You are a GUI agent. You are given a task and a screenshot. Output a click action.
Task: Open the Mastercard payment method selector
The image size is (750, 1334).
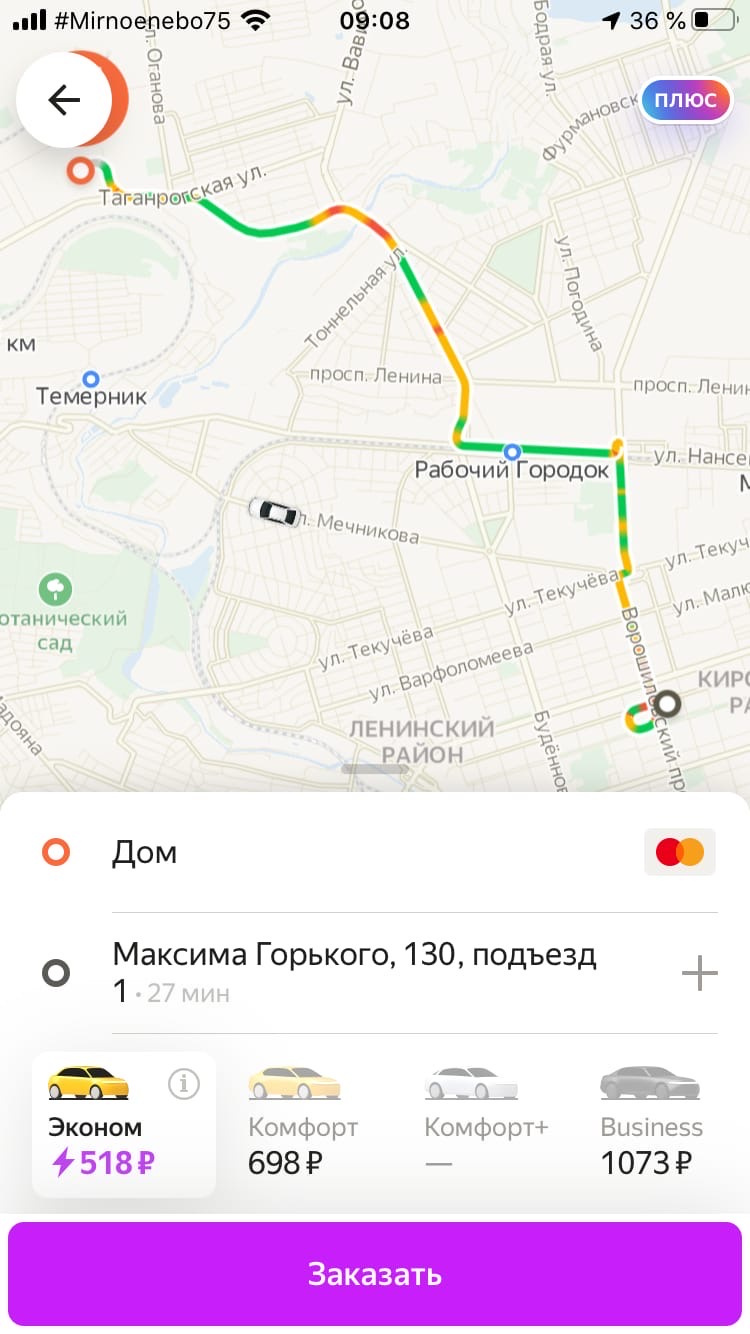pyautogui.click(x=680, y=852)
